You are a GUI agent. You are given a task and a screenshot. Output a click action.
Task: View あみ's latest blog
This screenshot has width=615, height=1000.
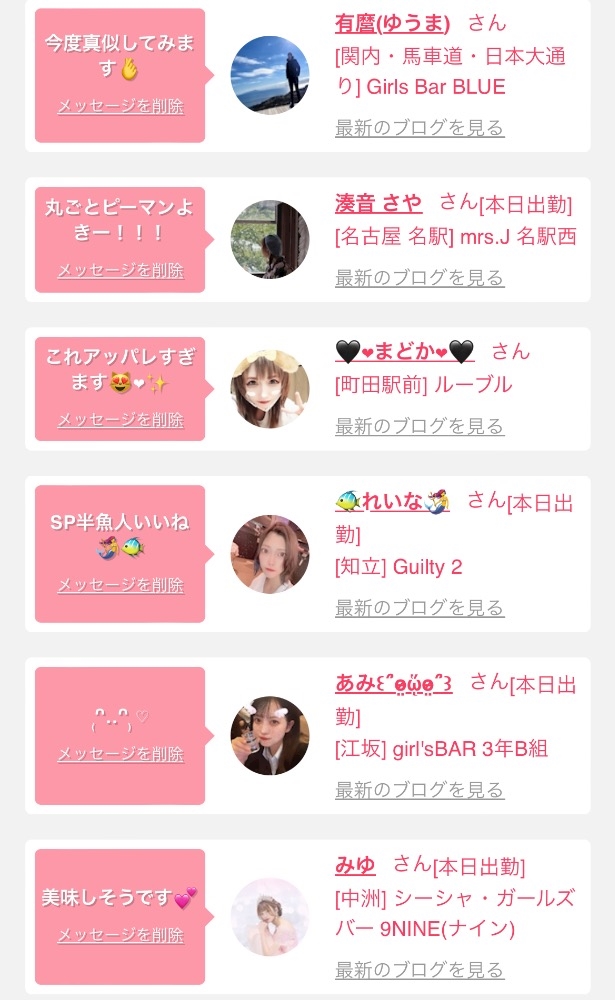click(x=419, y=790)
